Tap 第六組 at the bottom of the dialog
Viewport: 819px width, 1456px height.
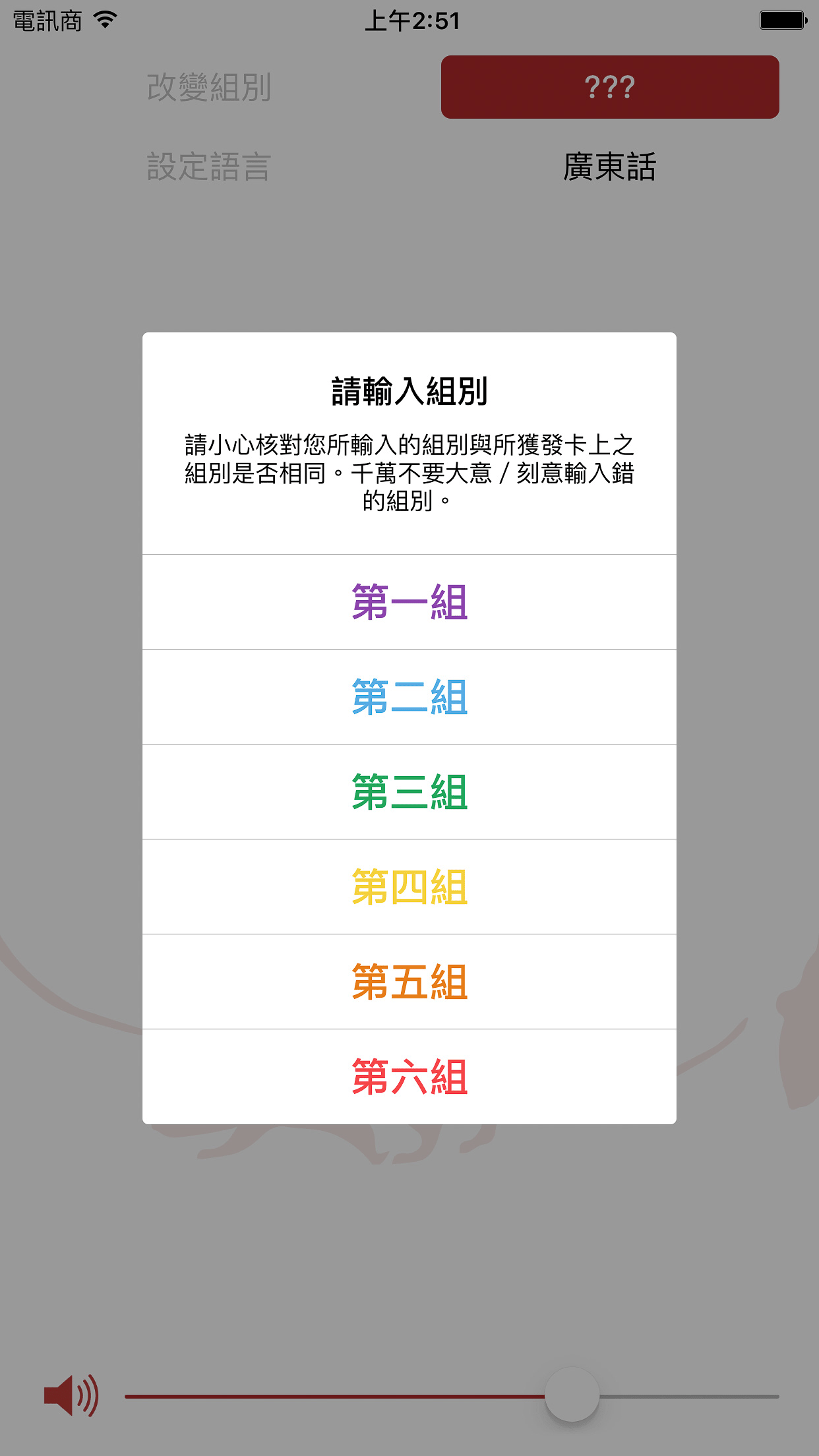coord(409,1077)
